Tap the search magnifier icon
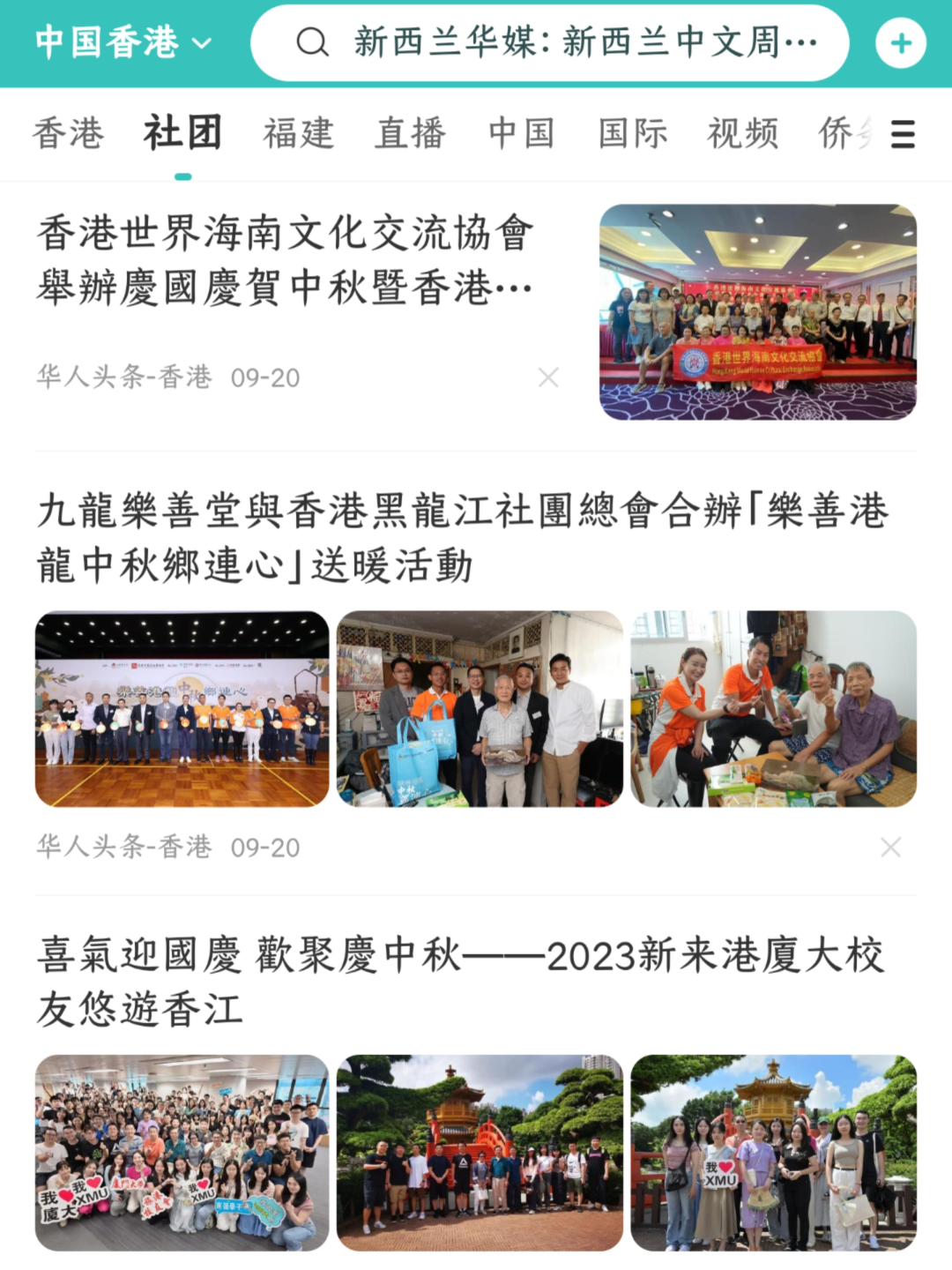 [x=310, y=41]
